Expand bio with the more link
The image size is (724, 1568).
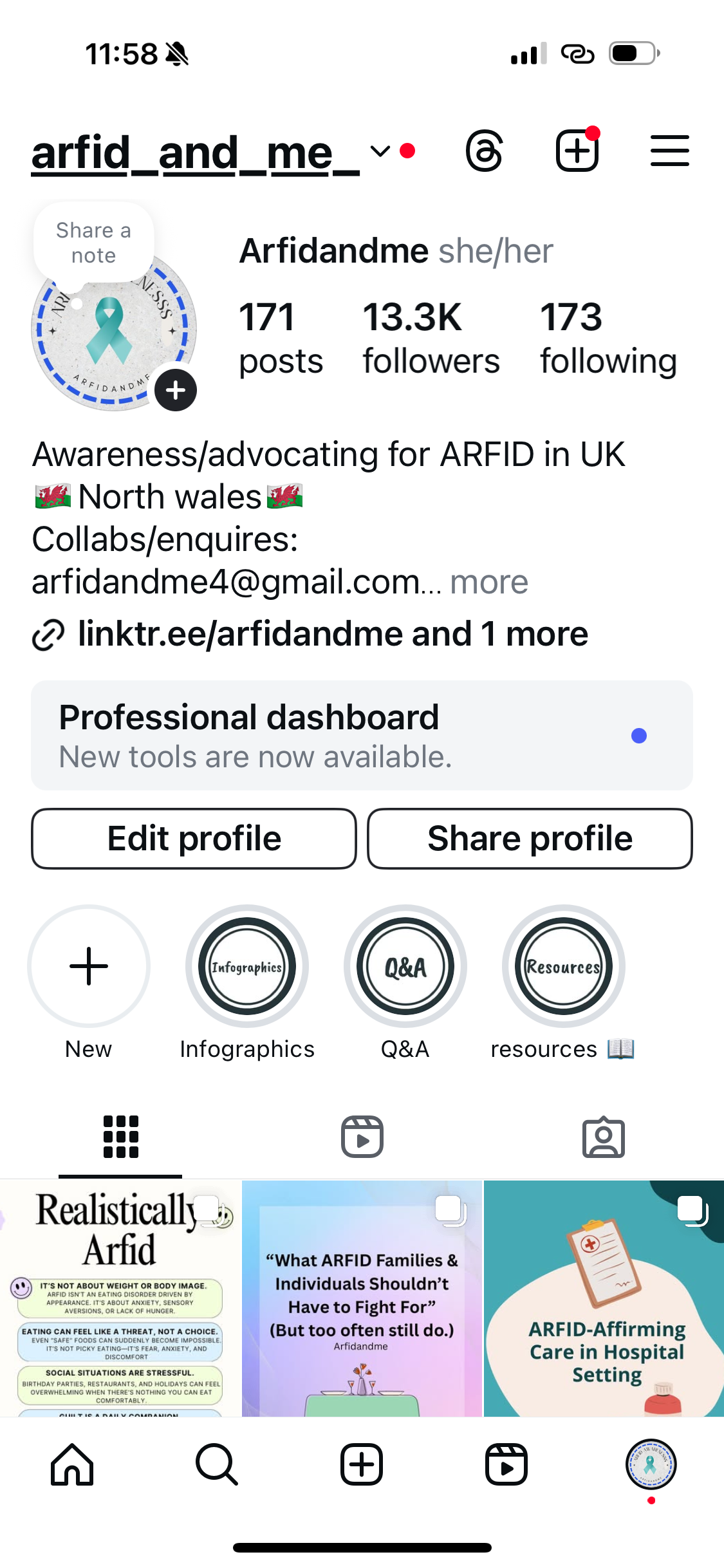point(489,583)
